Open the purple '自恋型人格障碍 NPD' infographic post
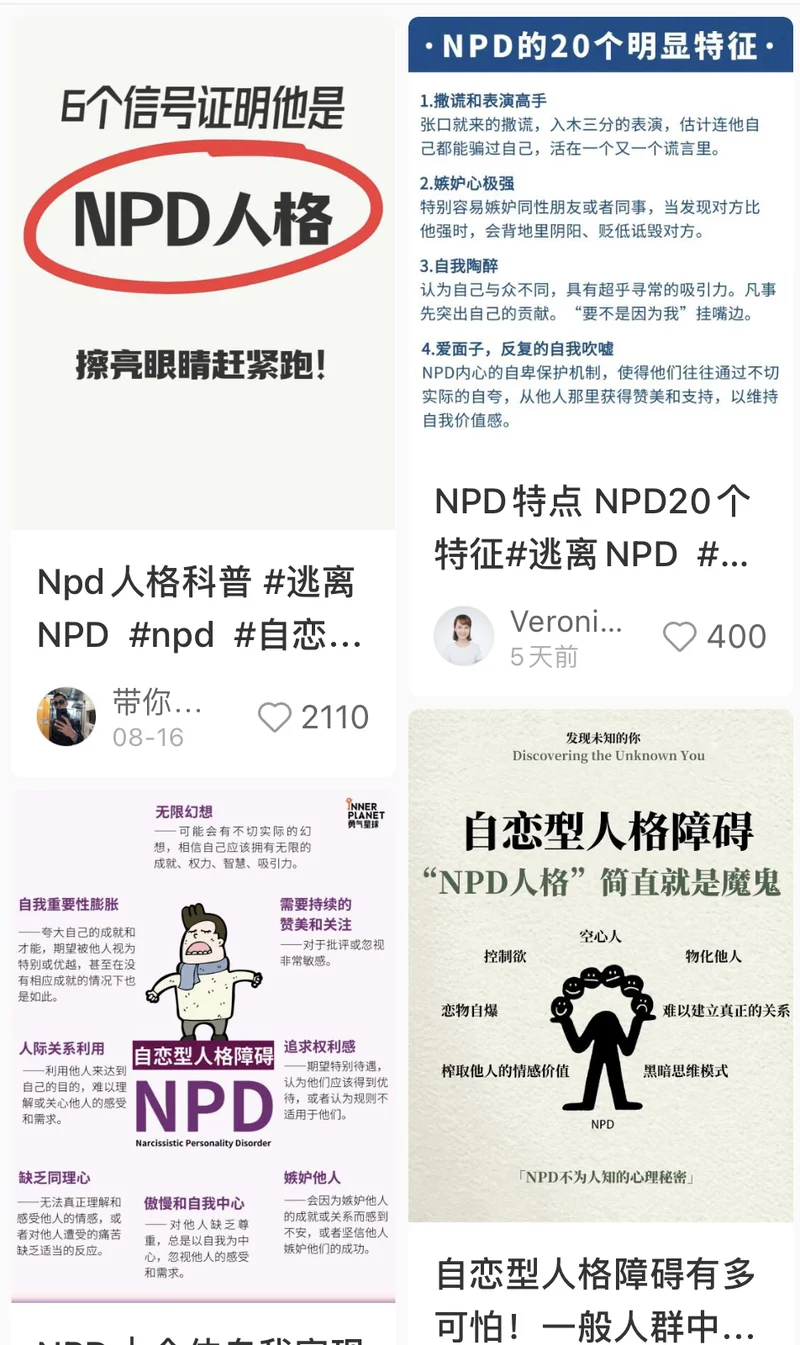This screenshot has width=800, height=1345. 203,1045
